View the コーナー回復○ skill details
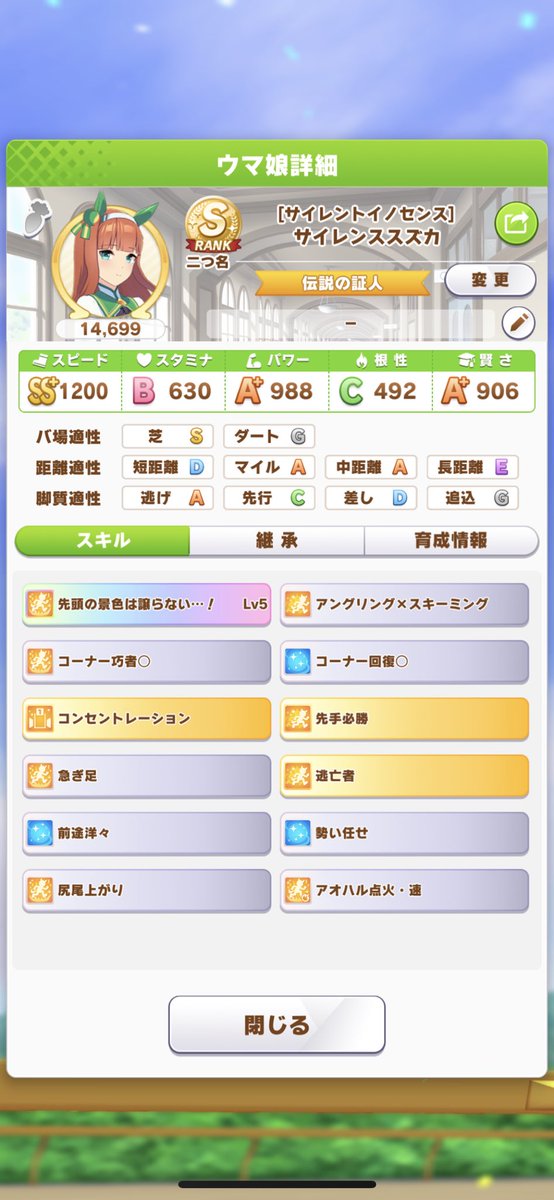Image resolution: width=554 pixels, height=1200 pixels. click(404, 661)
